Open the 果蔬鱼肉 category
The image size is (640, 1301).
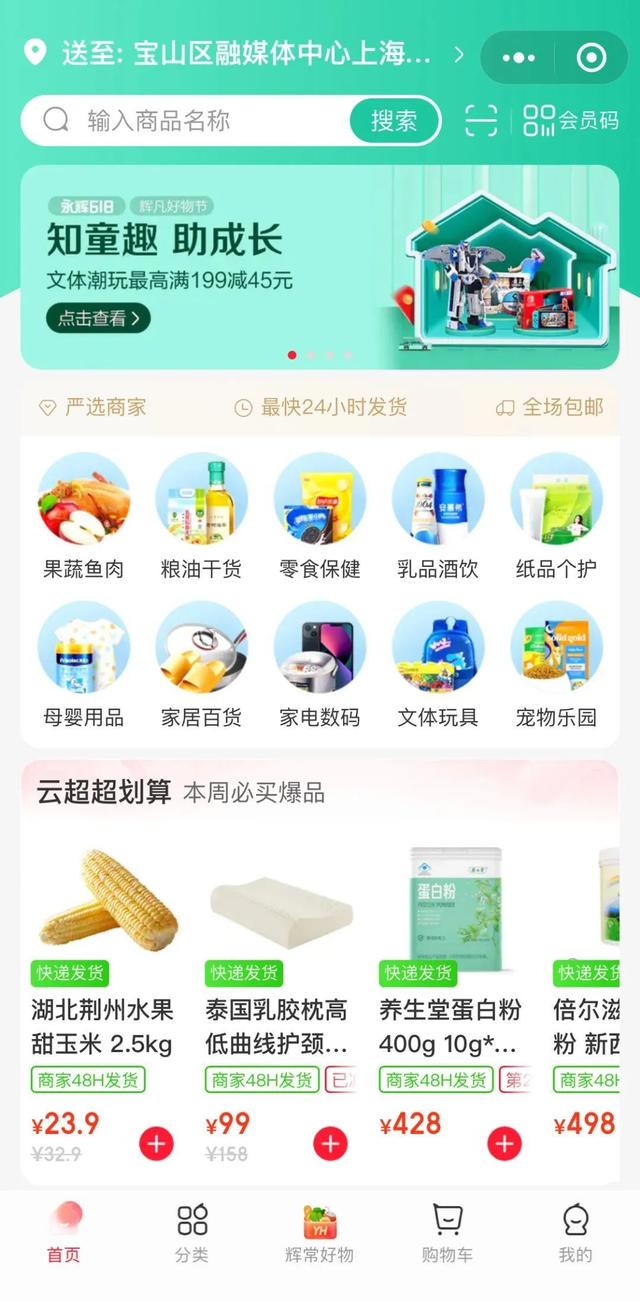click(84, 517)
